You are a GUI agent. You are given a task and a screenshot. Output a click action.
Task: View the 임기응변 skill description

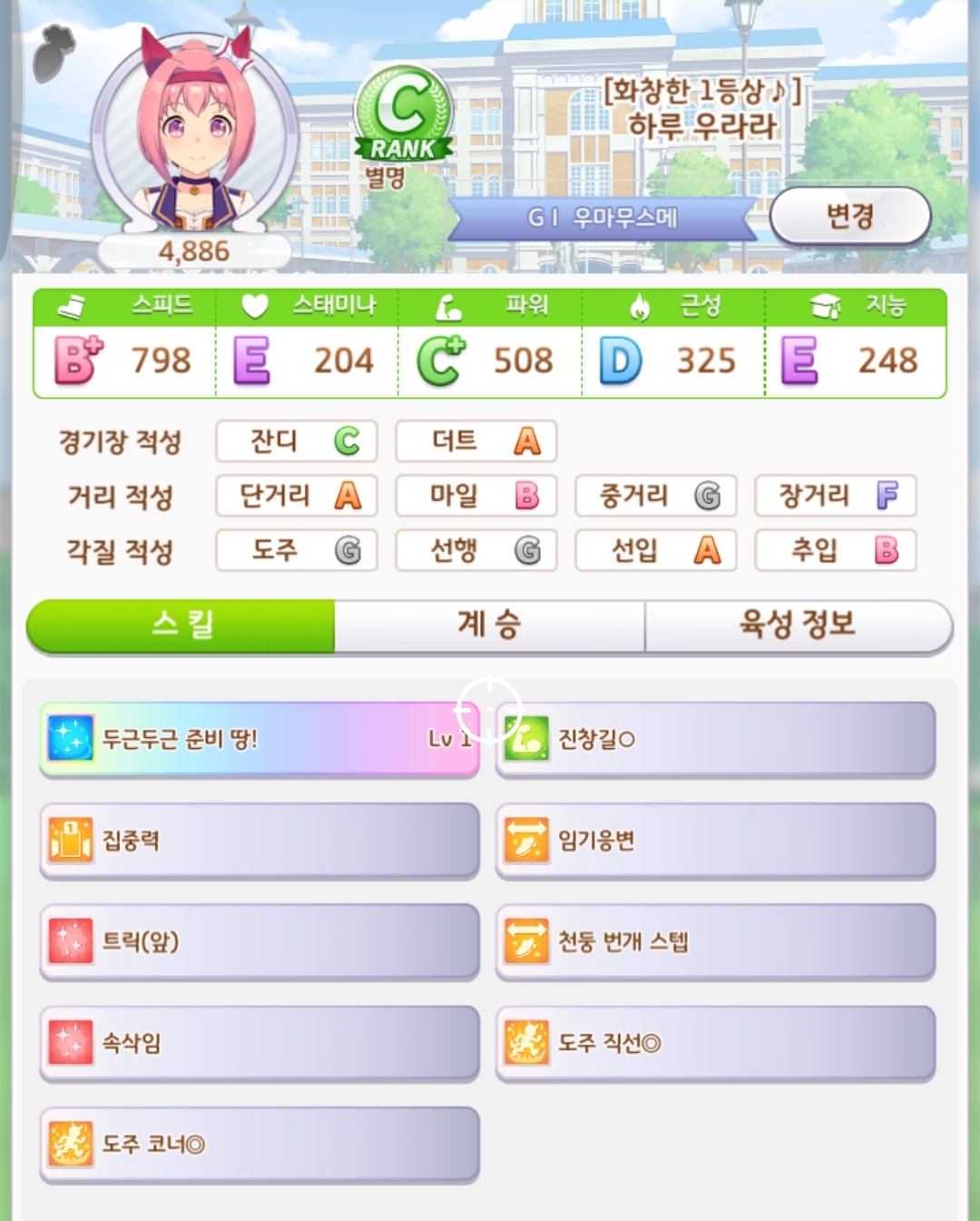715,840
